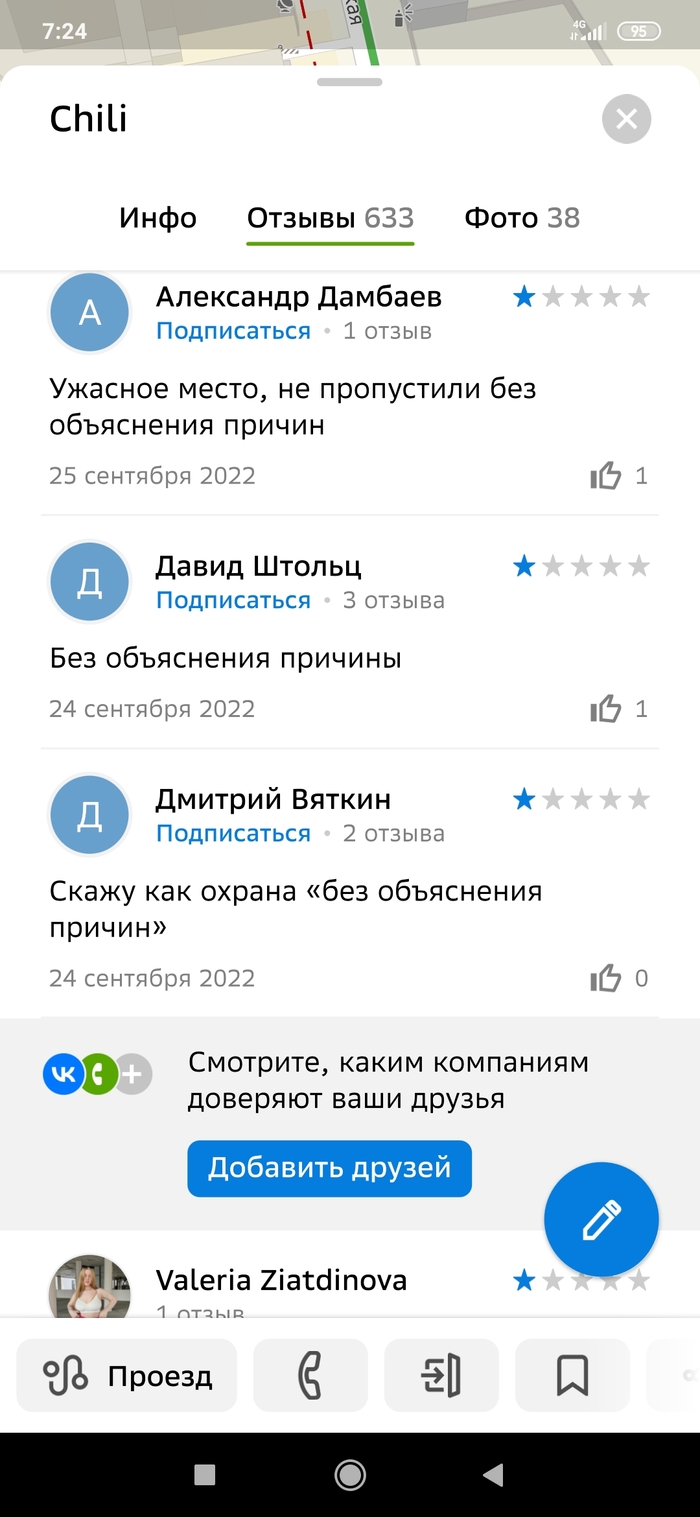Subscribe to Дмитрий Вяткин via Подписаться
Viewport: 700px width, 1517px height.
tap(233, 833)
